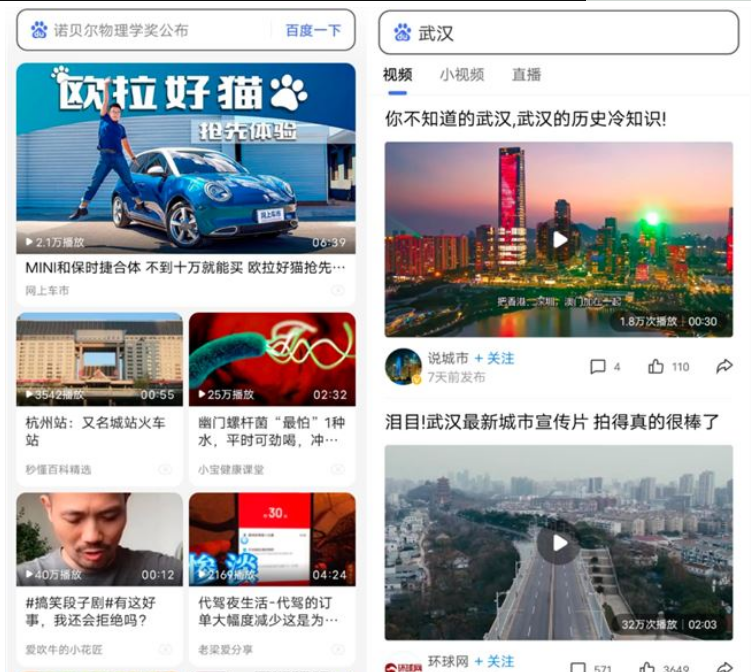Watch the 搞笑段子剧 video card
This screenshot has width=751, height=672.
(99, 539)
